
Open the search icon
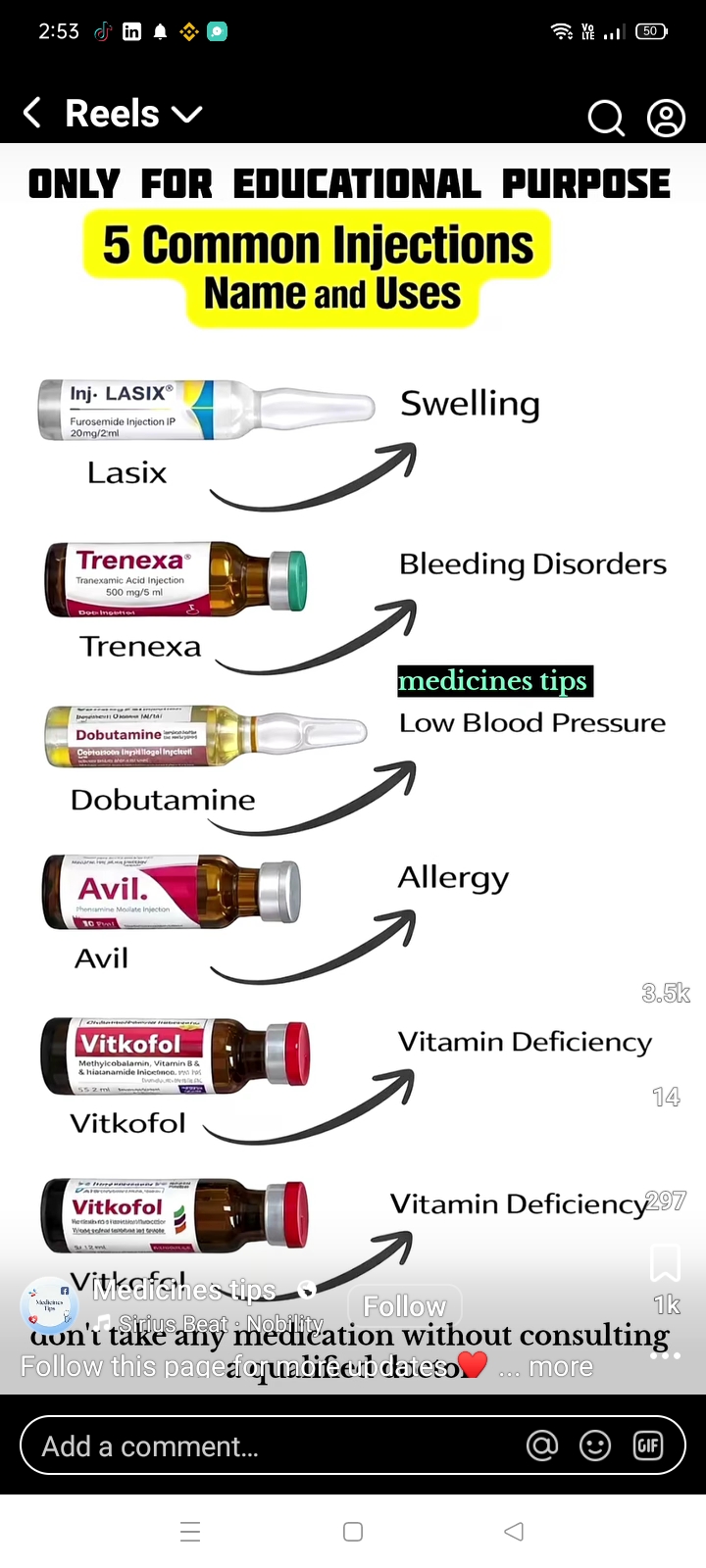[x=605, y=118]
